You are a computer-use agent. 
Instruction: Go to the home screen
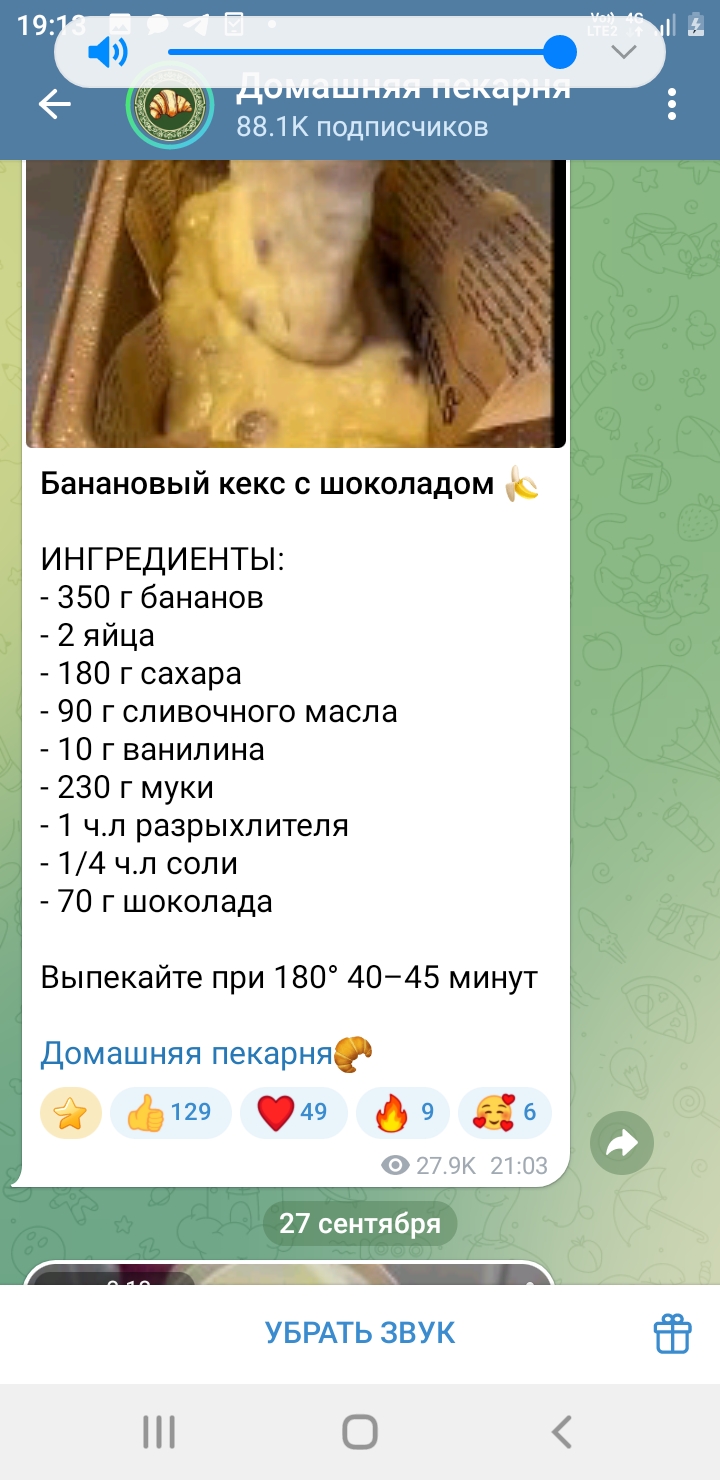coord(360,1432)
